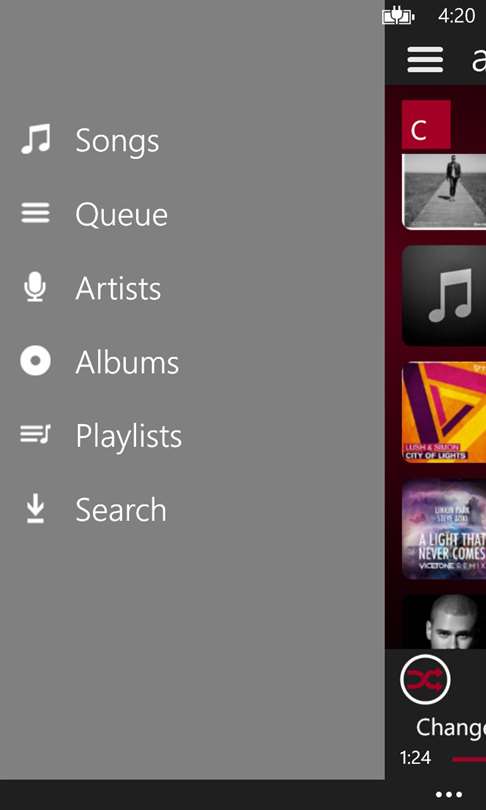486x810 pixels.
Task: Open A Light That Never Comes album
Action: point(444,529)
